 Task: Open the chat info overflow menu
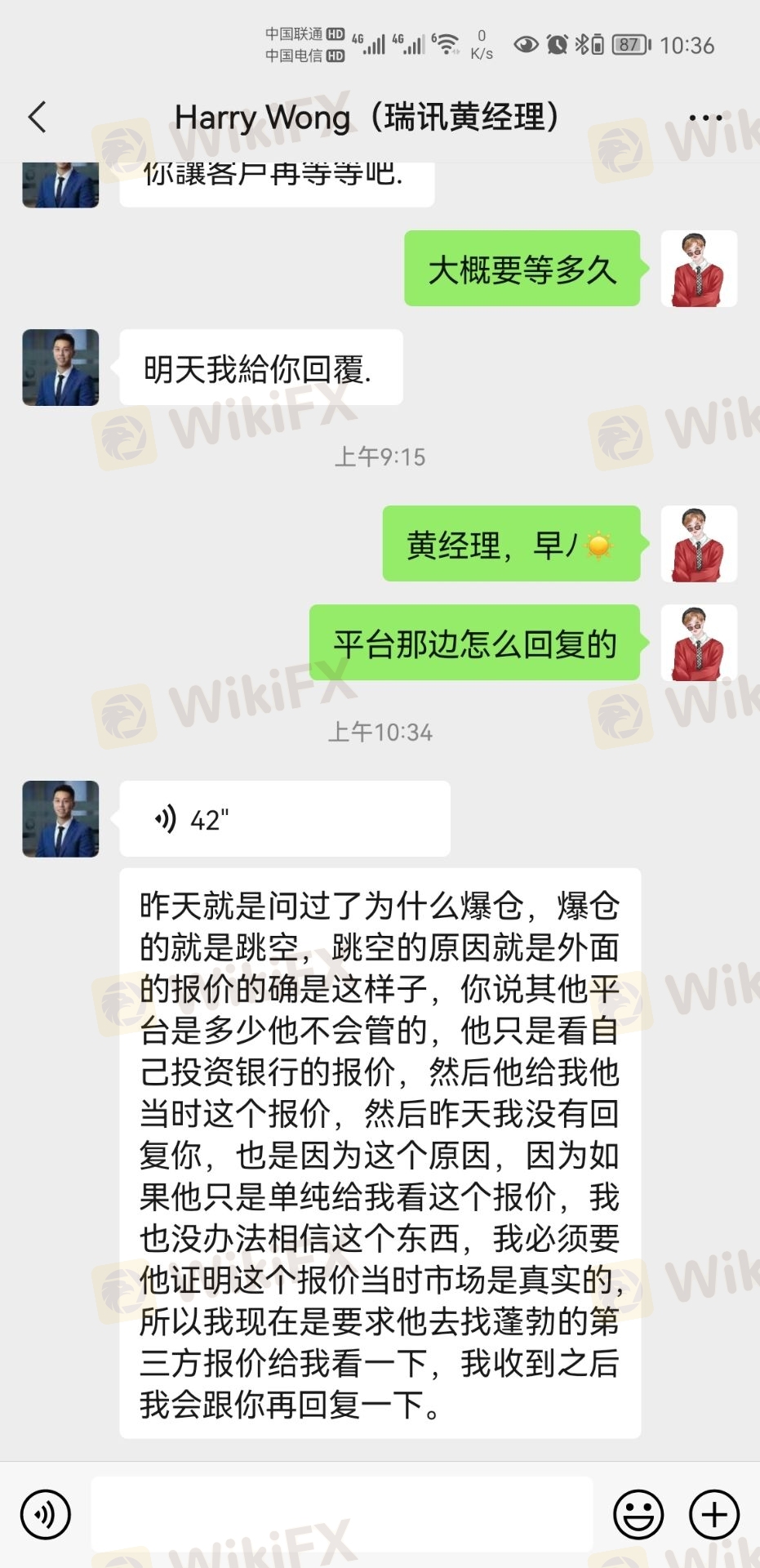(705, 118)
